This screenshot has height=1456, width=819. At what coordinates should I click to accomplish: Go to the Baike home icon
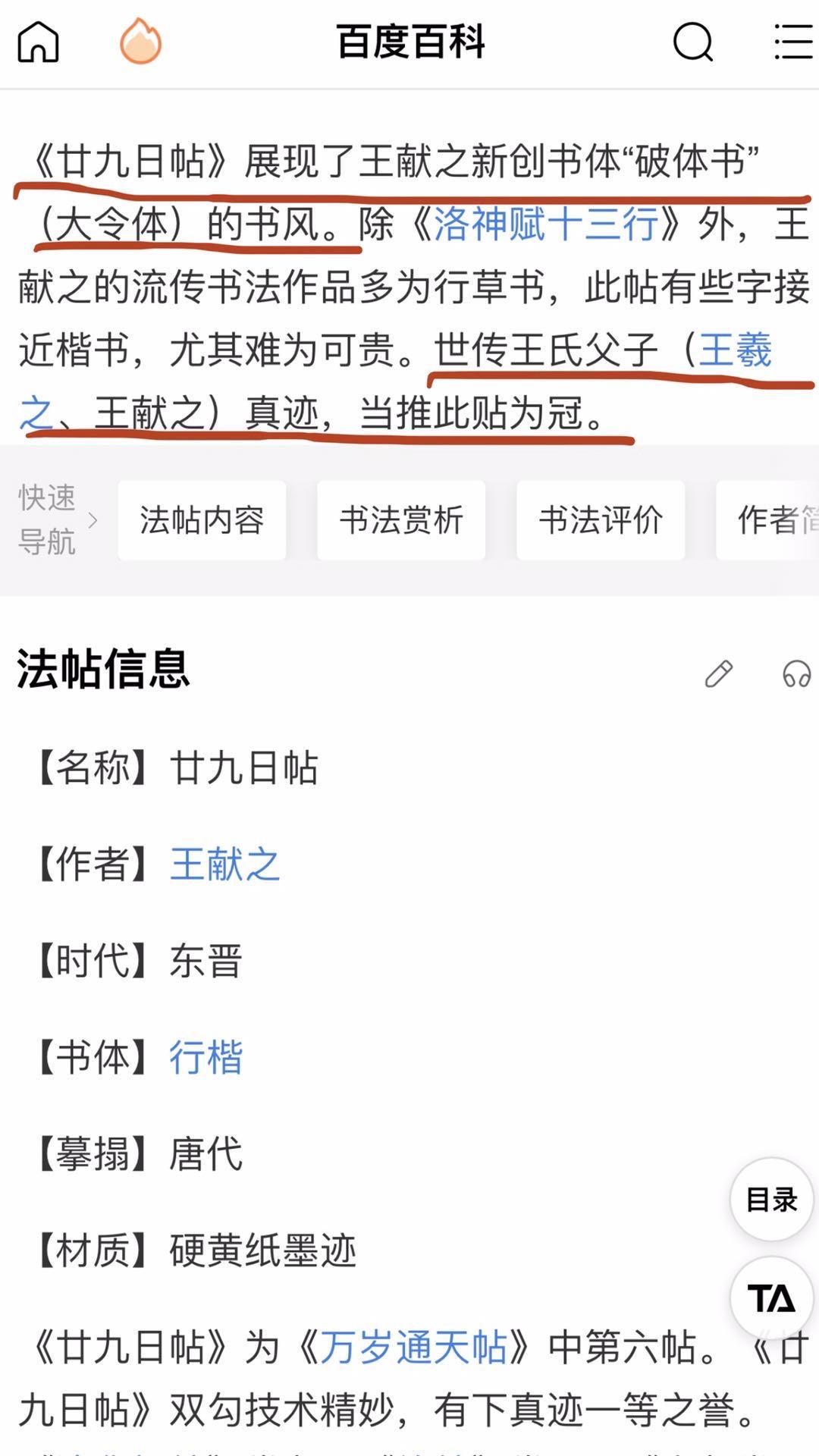coord(38,42)
